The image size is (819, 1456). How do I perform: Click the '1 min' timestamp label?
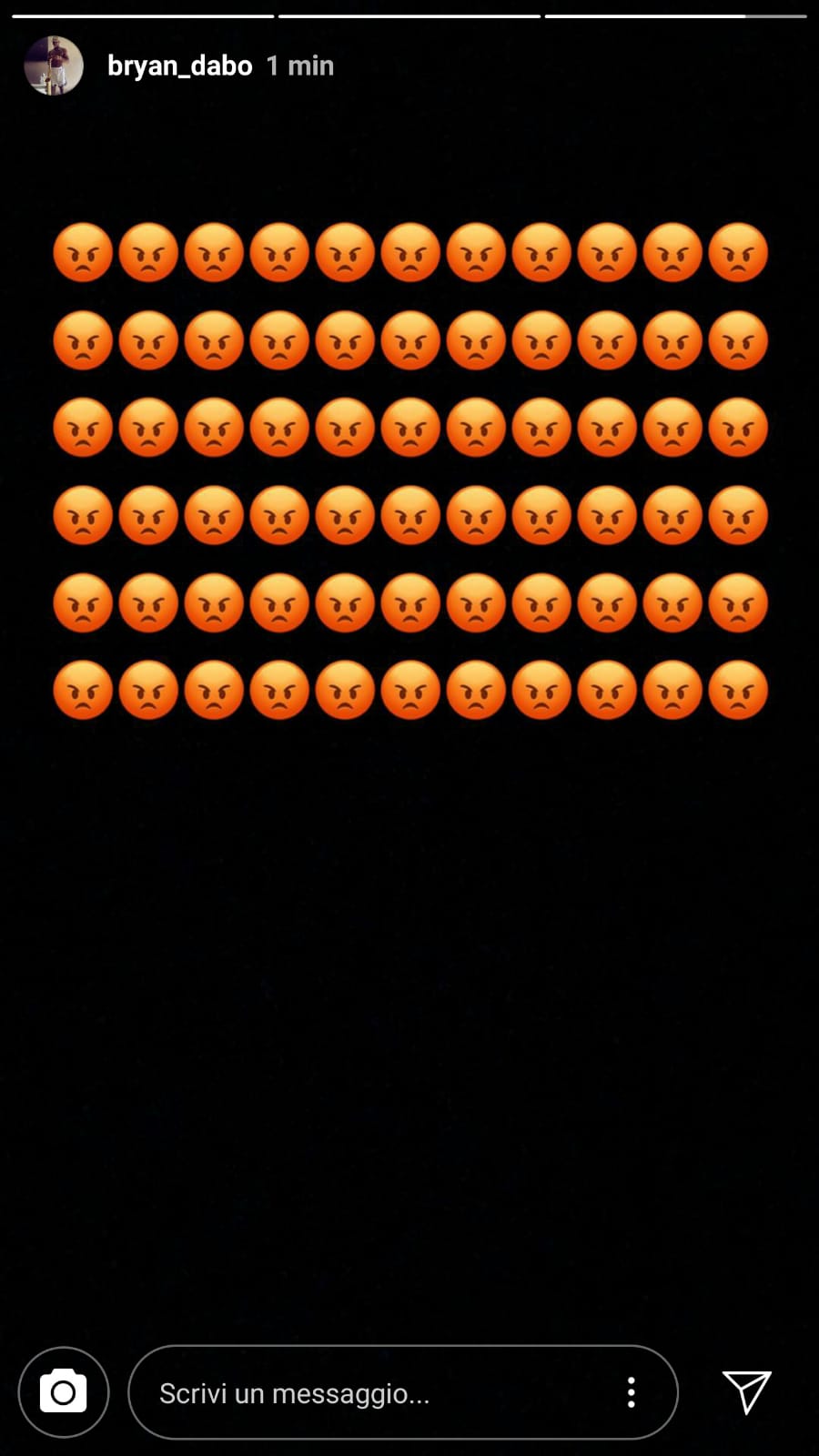click(x=299, y=65)
